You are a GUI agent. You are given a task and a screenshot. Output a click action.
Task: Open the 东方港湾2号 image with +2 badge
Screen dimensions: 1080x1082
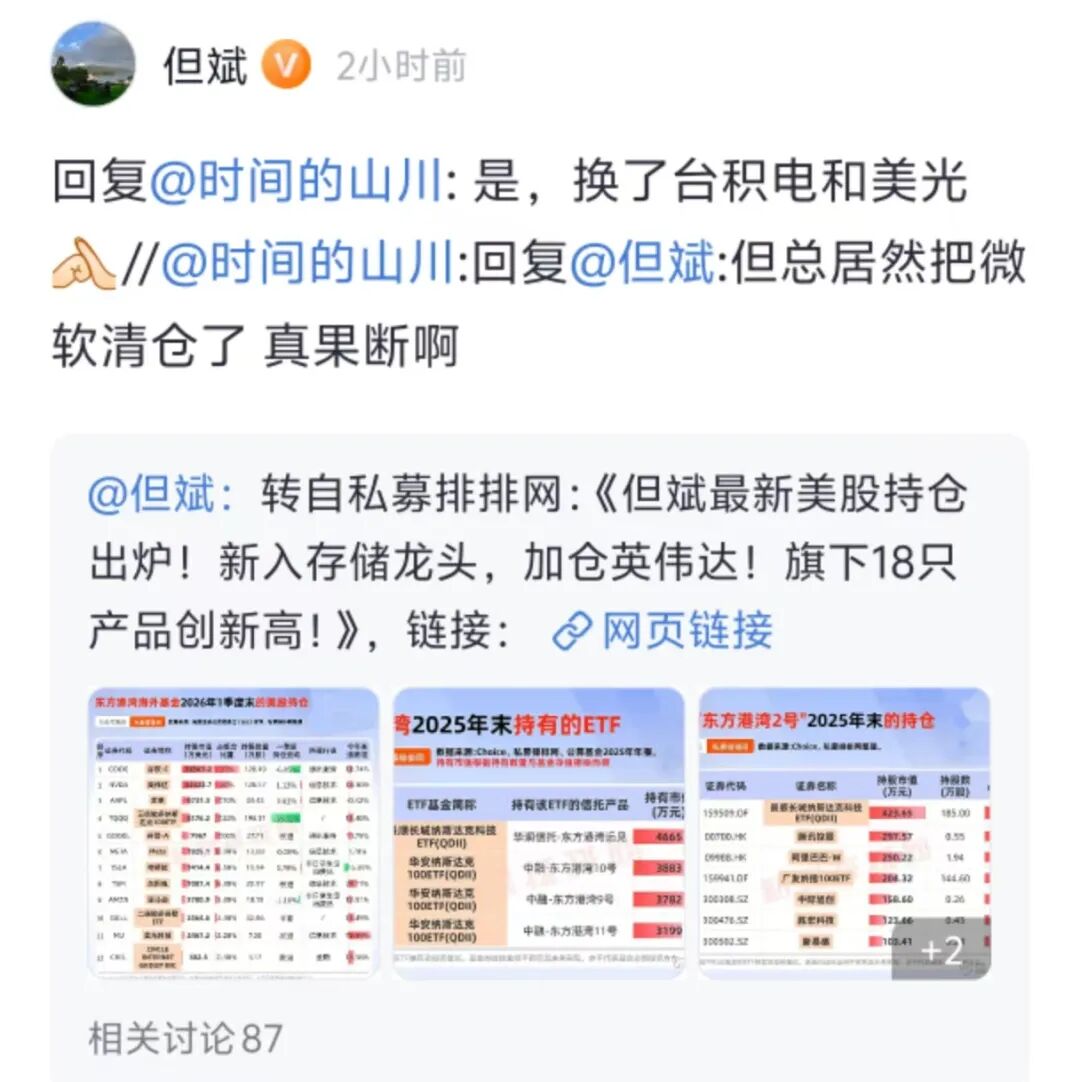pos(844,832)
